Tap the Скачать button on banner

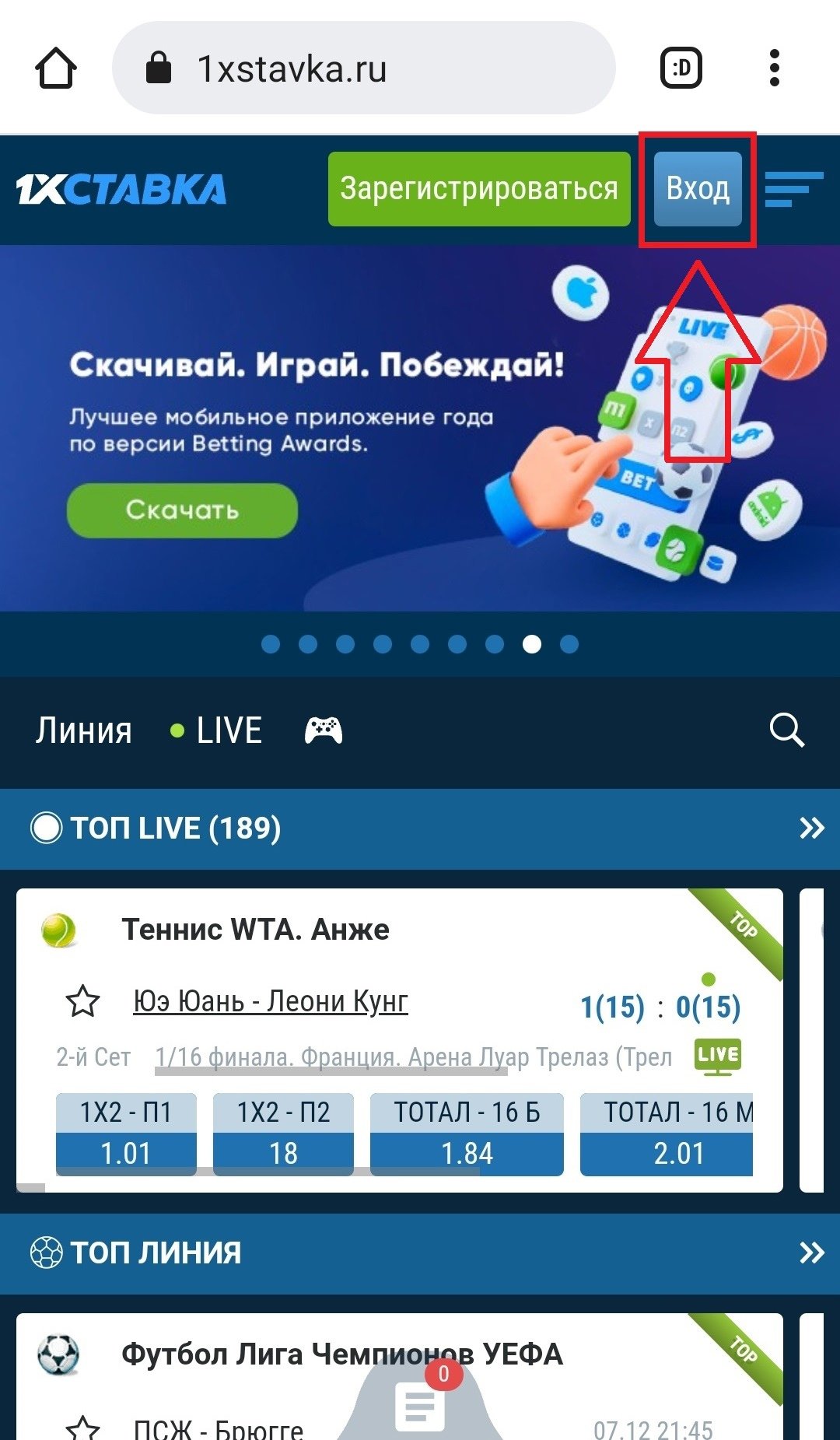[182, 510]
